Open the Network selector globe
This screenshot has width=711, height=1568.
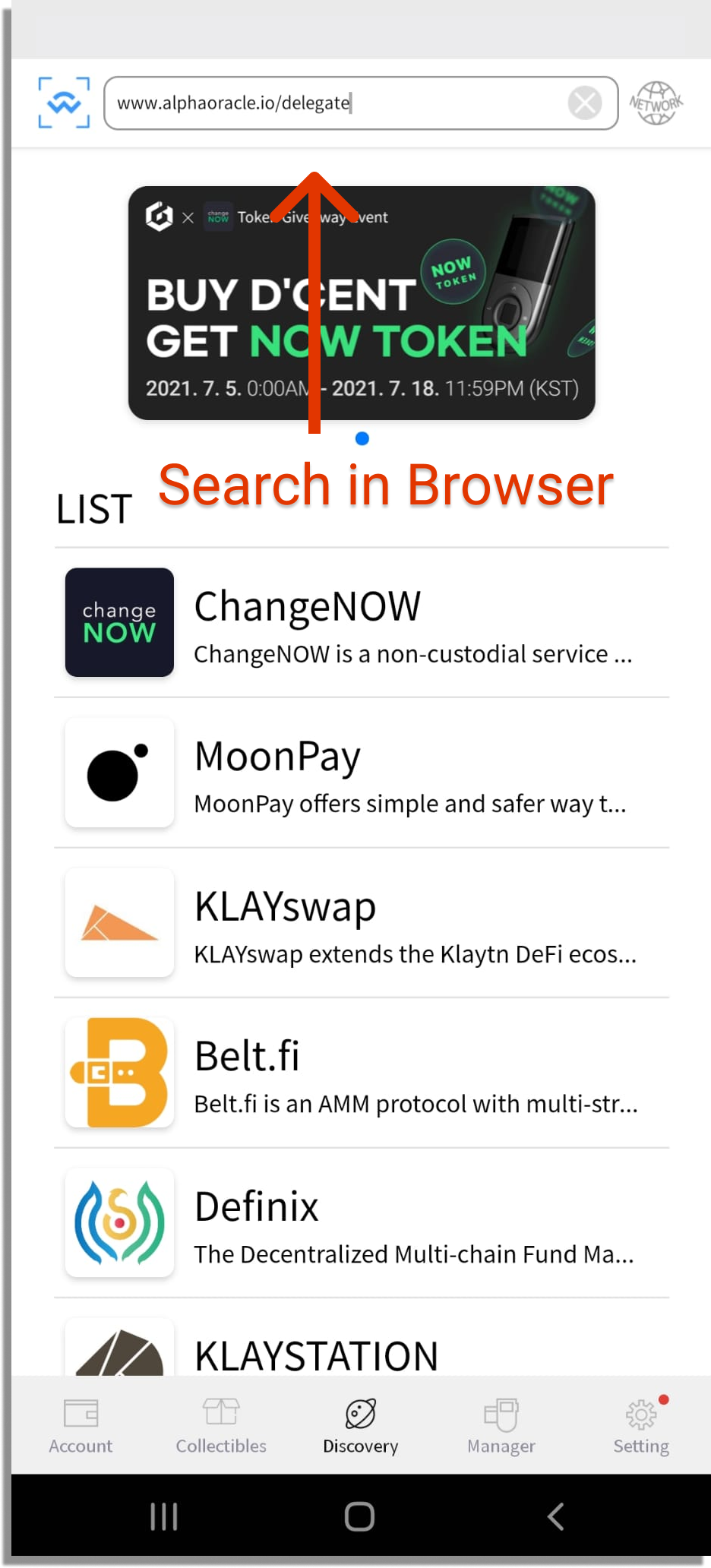click(656, 103)
